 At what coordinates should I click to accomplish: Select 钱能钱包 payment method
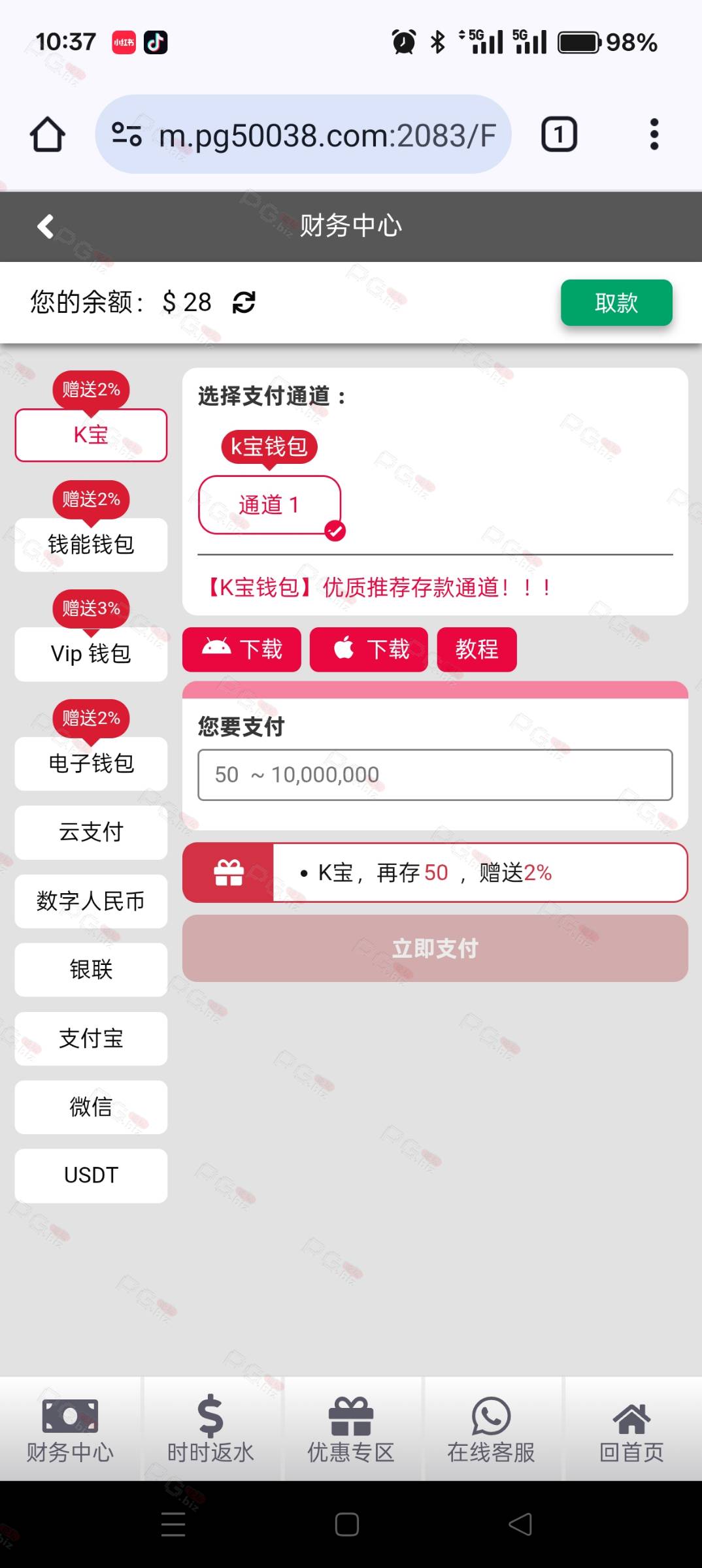pyautogui.click(x=91, y=544)
